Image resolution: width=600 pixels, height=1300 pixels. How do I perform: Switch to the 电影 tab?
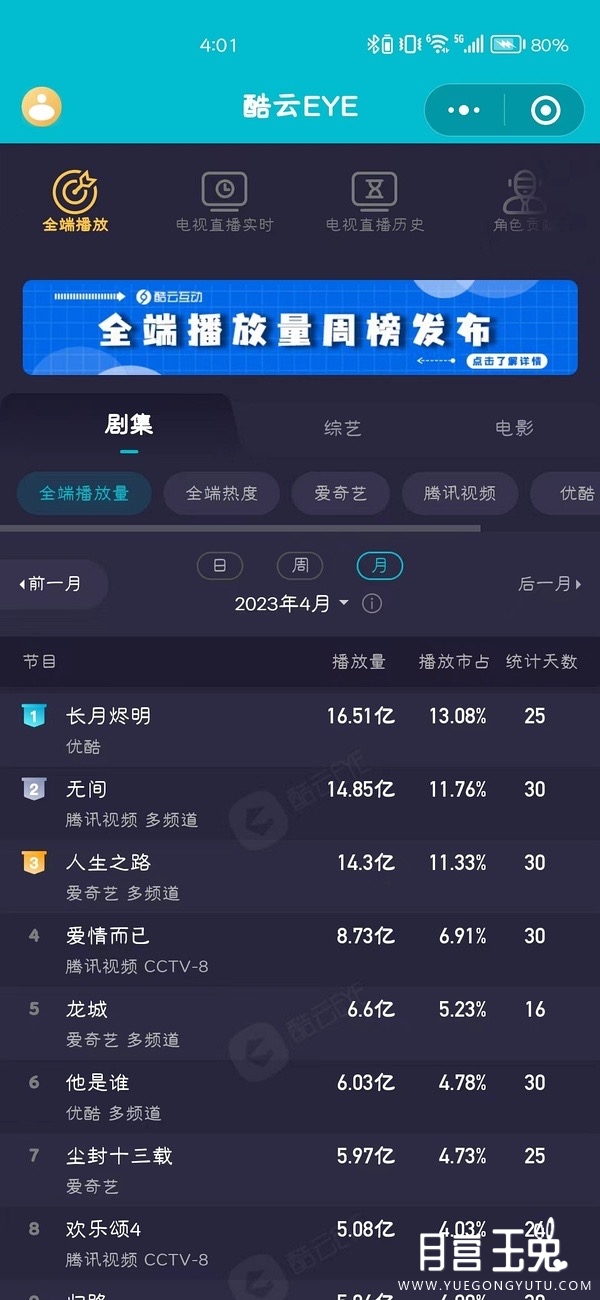click(x=514, y=428)
